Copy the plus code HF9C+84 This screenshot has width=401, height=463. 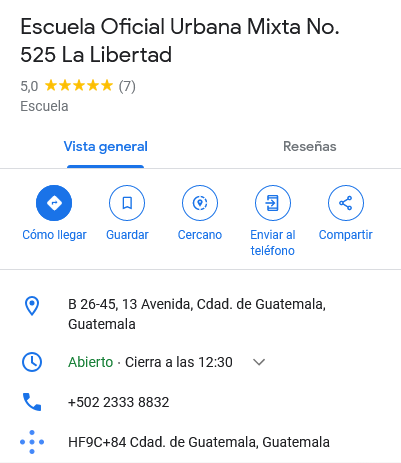[200, 442]
